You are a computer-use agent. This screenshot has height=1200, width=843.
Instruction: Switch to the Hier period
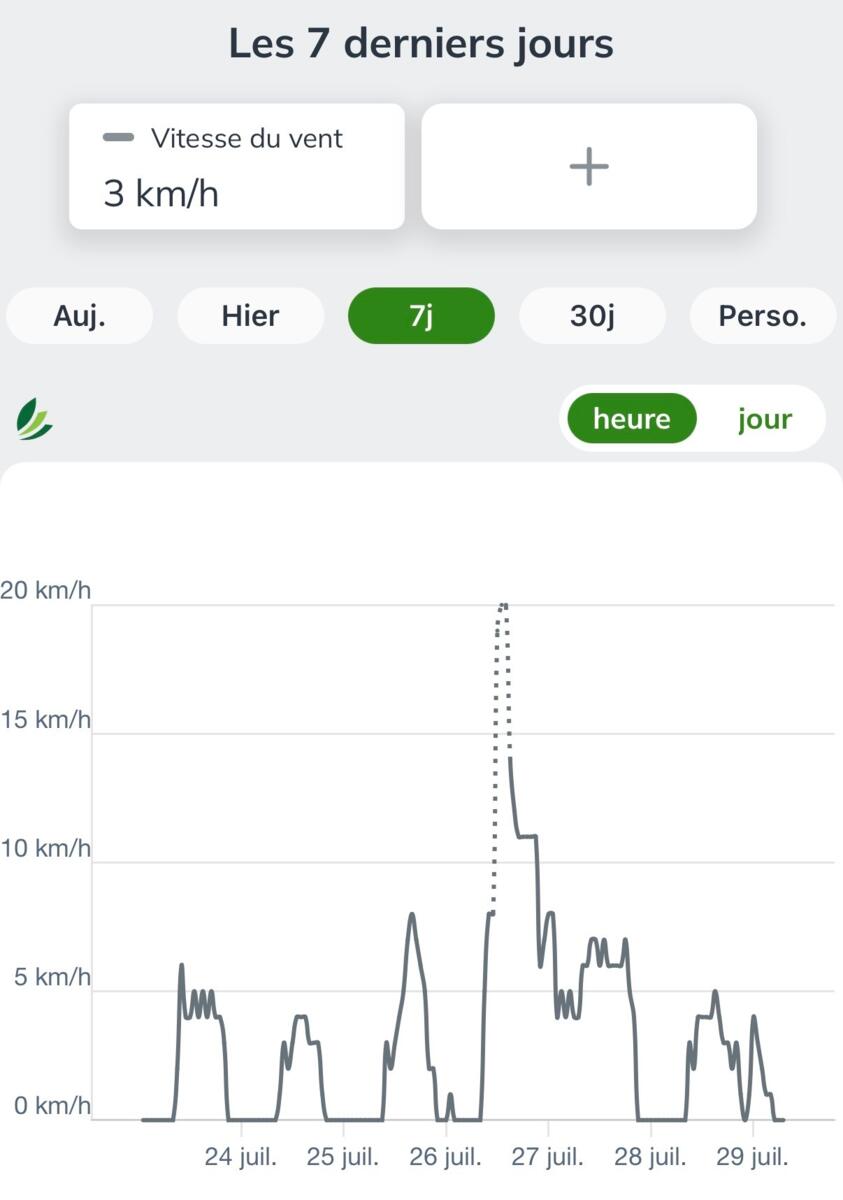pos(251,316)
